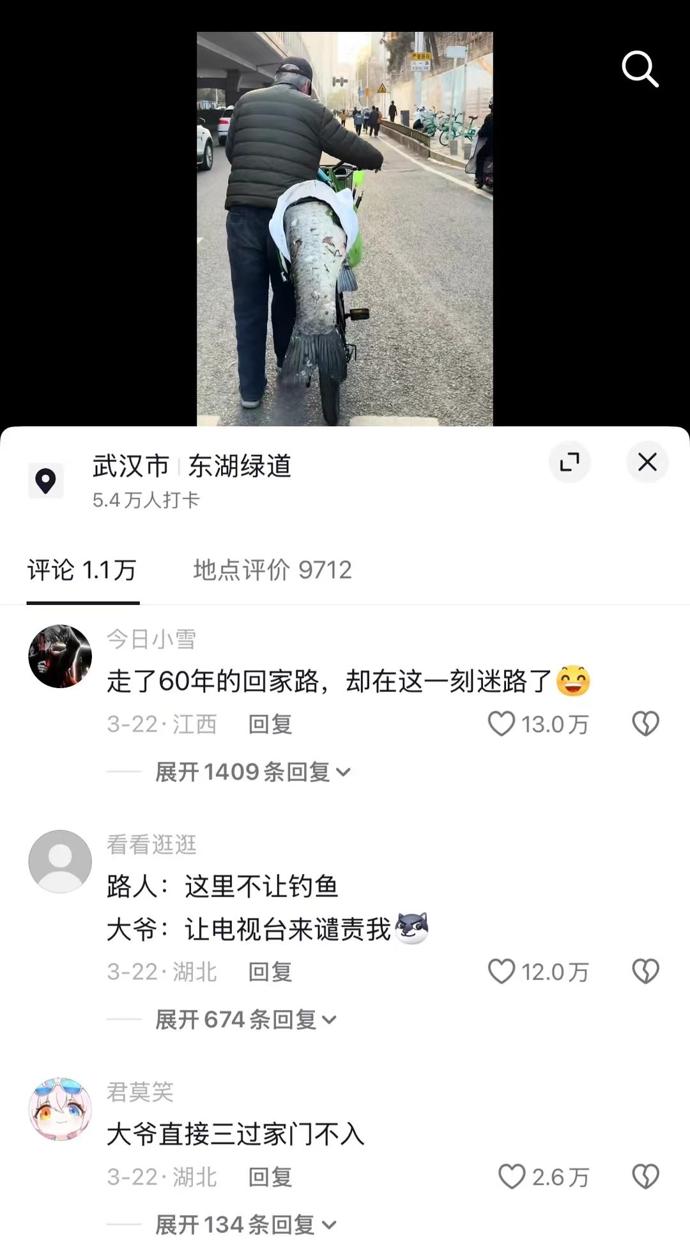Expand 134 replies under 君莫笑's comment
Image resolution: width=690 pixels, height=1256 pixels.
245,1224
